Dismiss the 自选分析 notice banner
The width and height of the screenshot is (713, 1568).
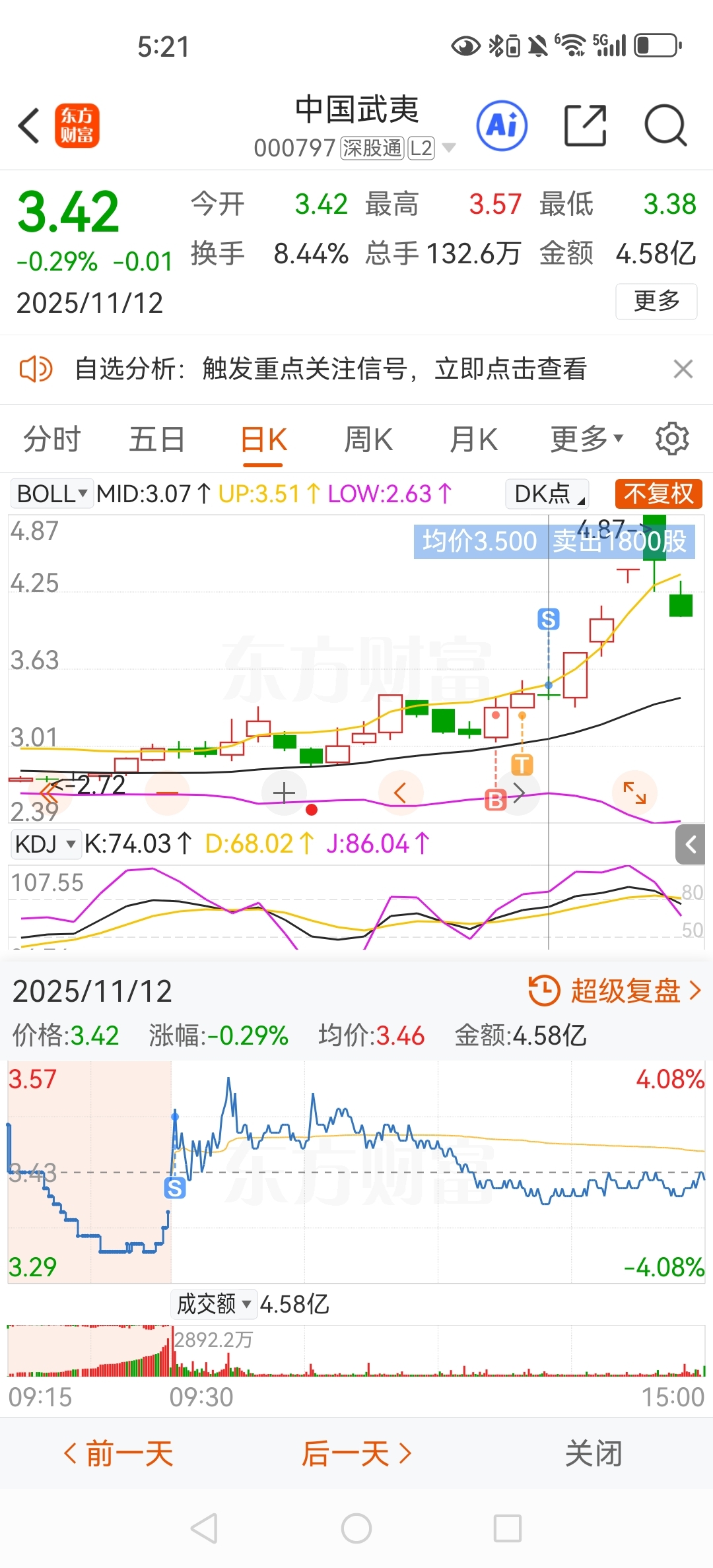683,369
